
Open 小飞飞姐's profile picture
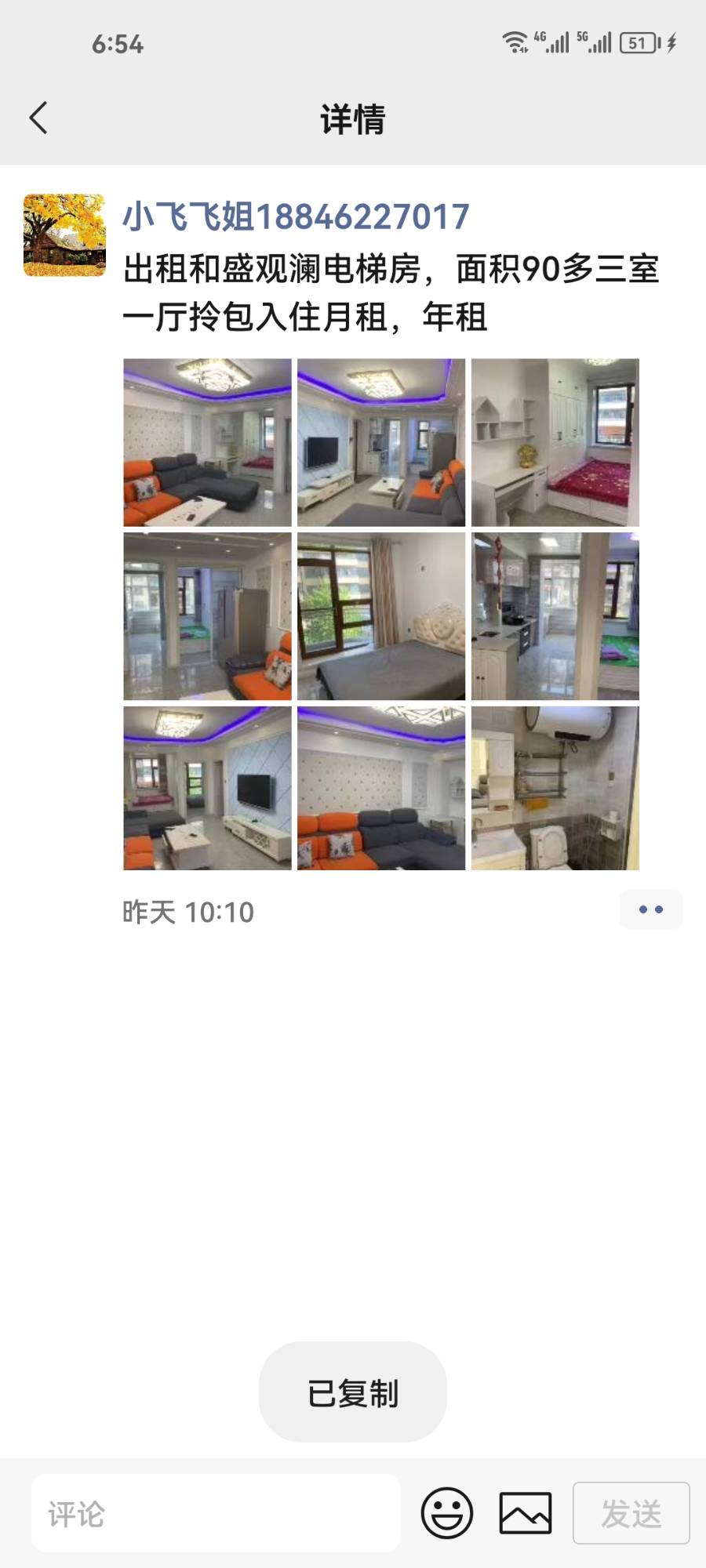[x=64, y=235]
